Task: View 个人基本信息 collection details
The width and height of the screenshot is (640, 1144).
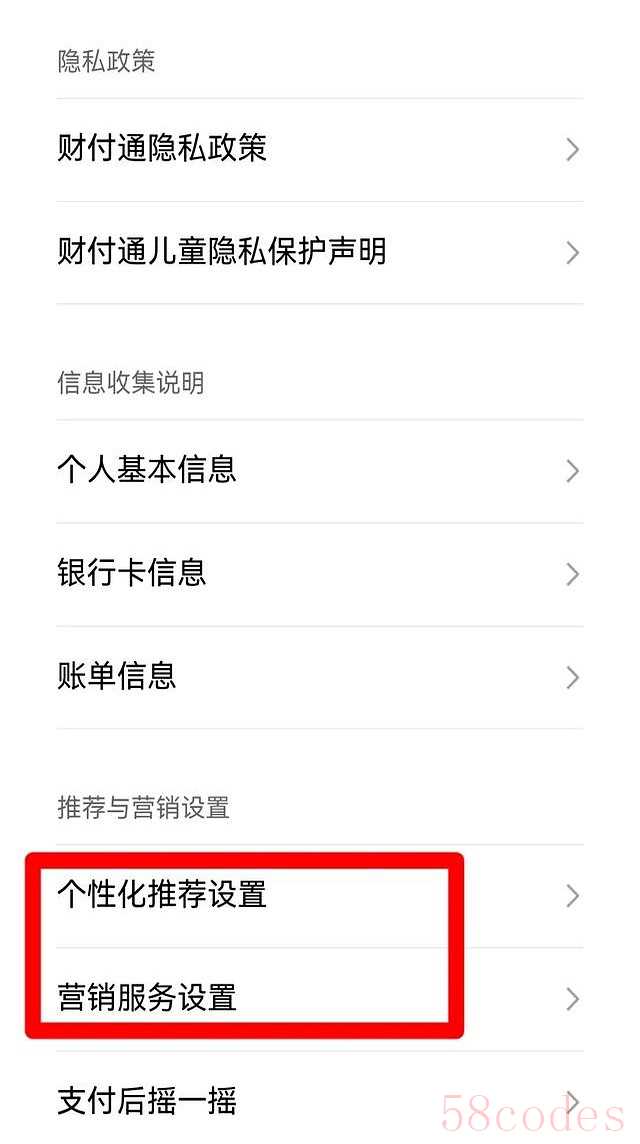Action: pos(320,470)
